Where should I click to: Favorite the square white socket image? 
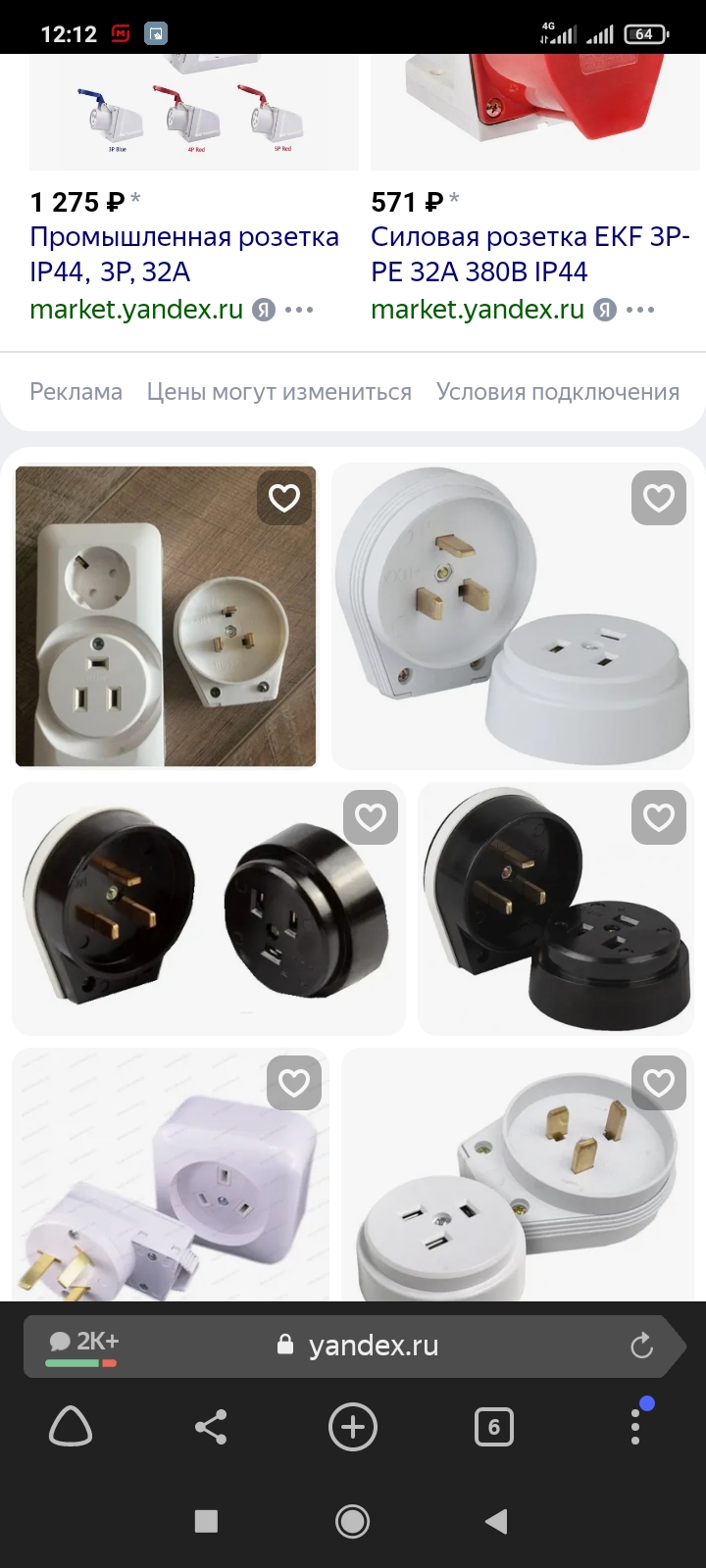(294, 1082)
